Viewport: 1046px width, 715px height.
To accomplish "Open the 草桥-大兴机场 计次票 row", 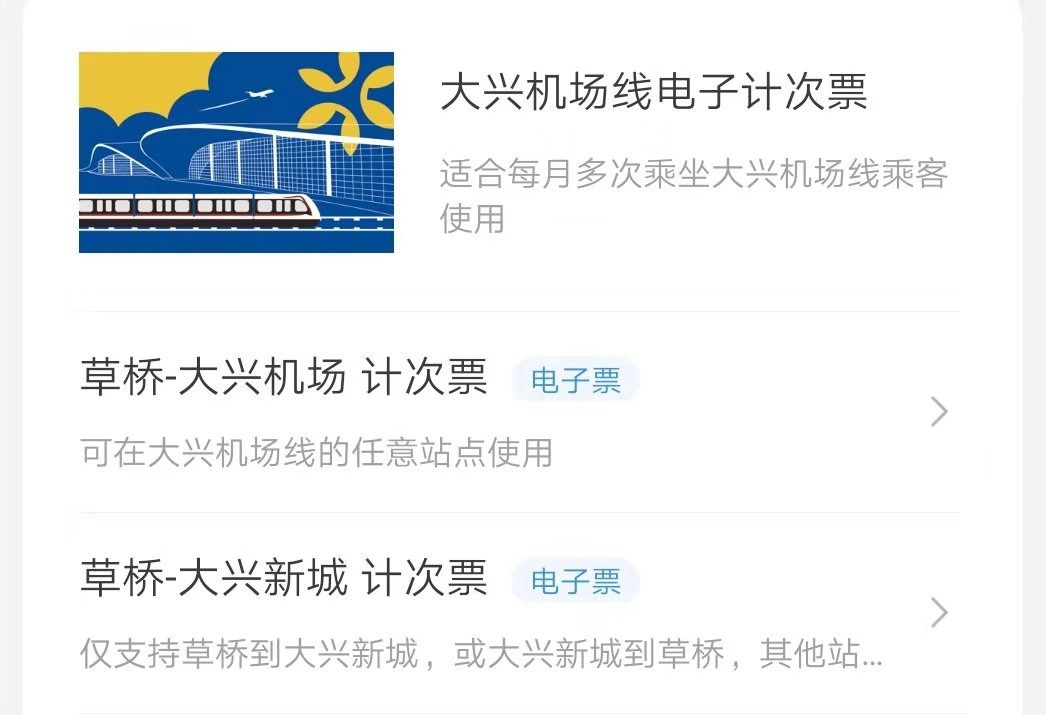I will click(510, 412).
